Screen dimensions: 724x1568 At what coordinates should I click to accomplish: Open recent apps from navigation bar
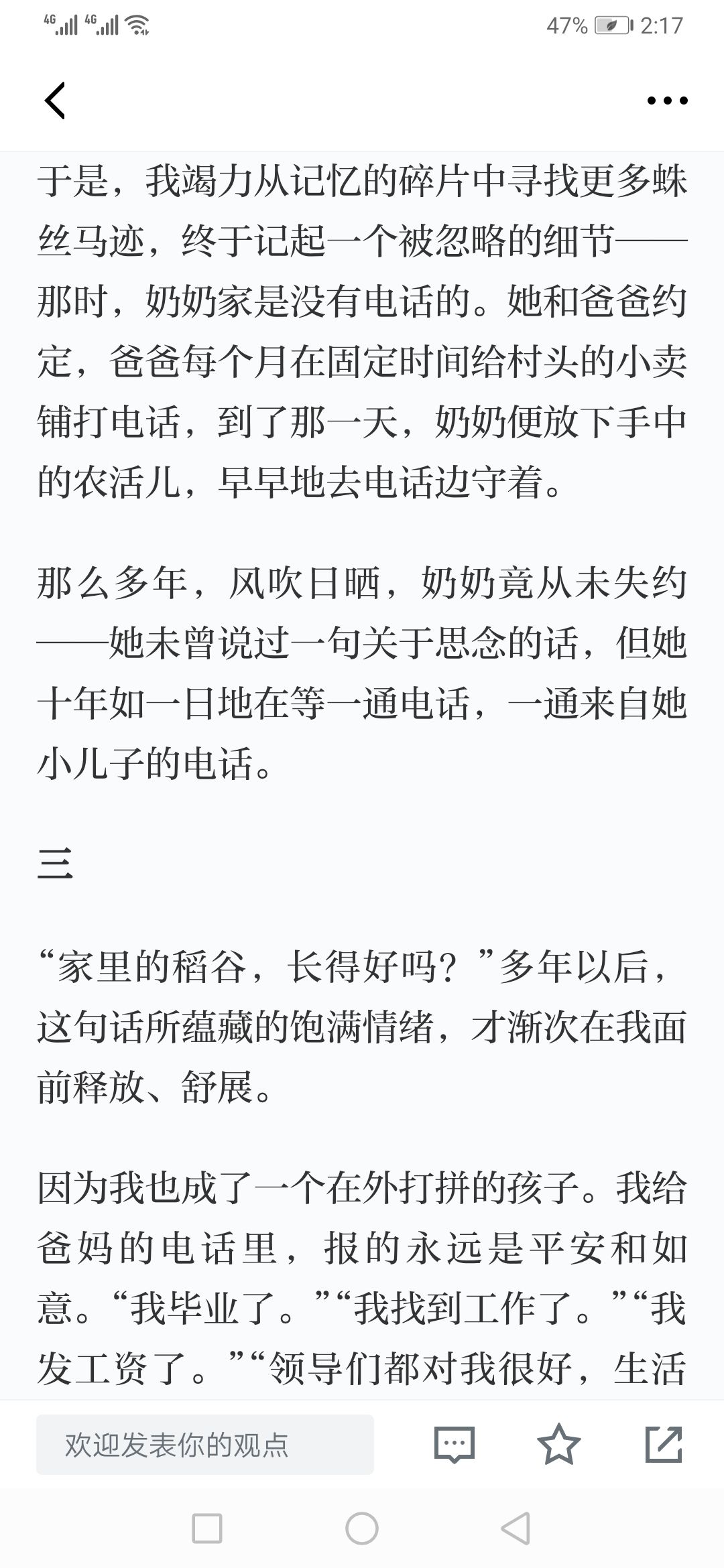click(x=207, y=1530)
